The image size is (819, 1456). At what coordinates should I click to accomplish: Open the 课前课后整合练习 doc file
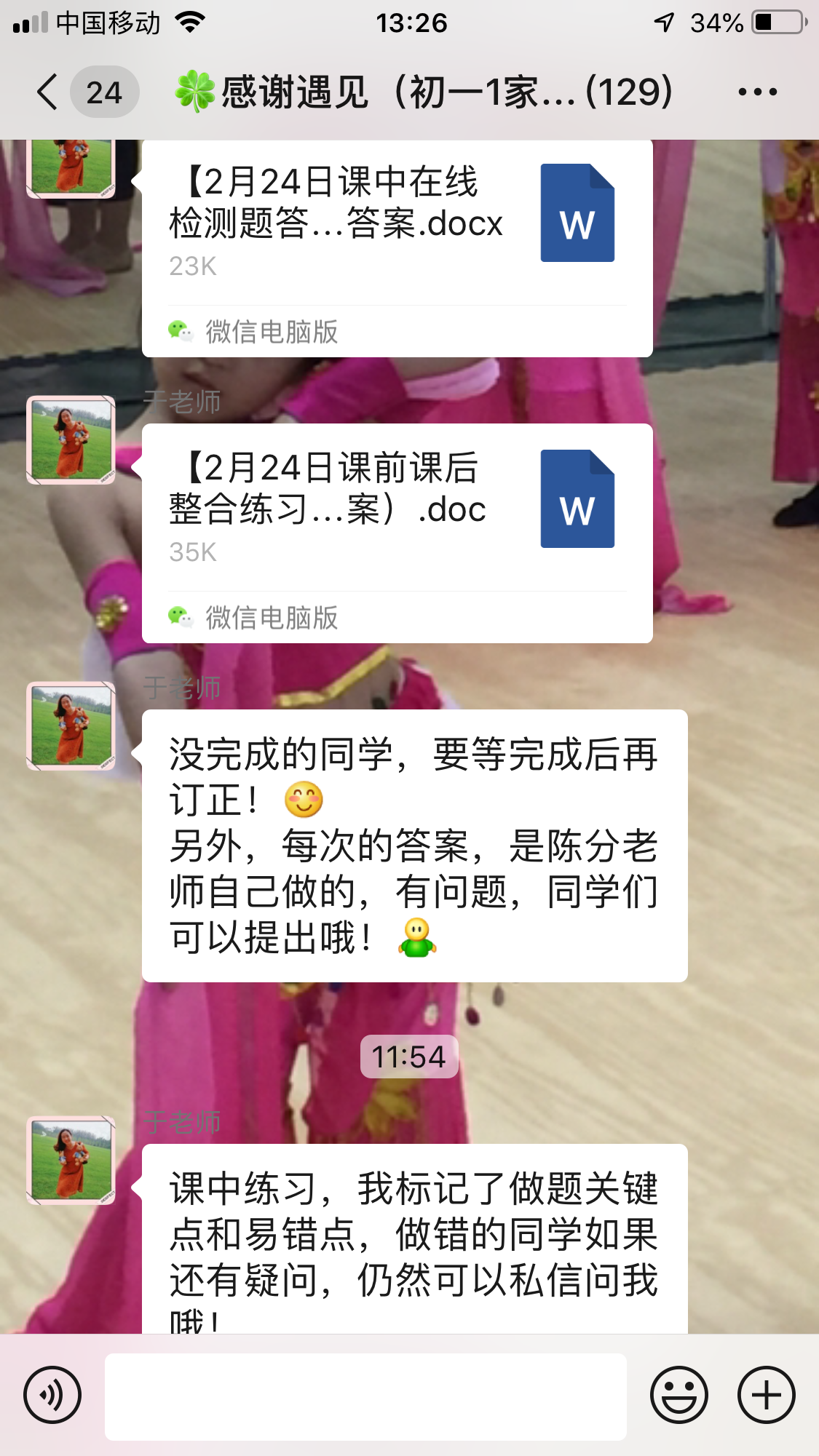[x=397, y=533]
